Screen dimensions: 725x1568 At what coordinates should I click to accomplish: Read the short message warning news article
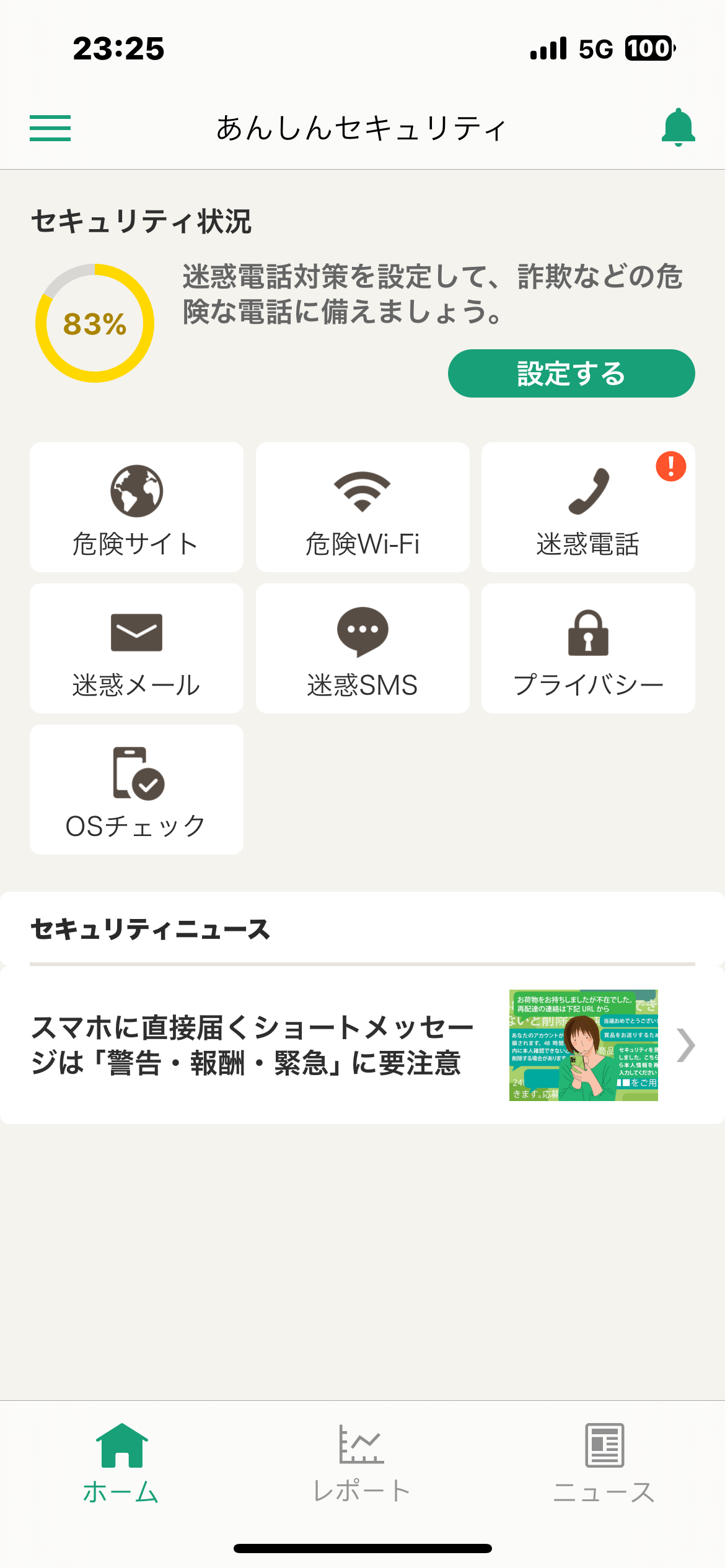(x=362, y=1045)
